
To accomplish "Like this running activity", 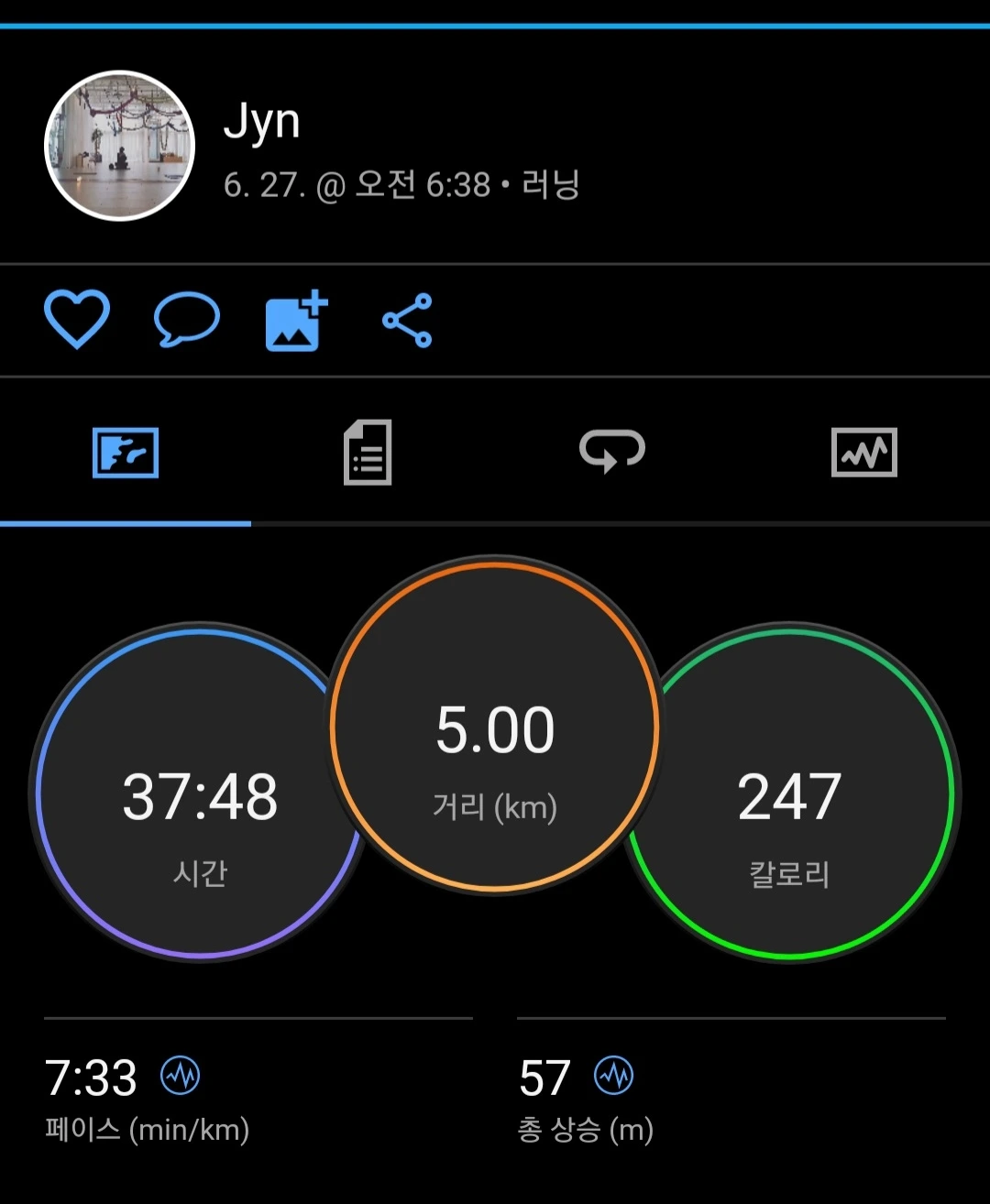I will [77, 320].
